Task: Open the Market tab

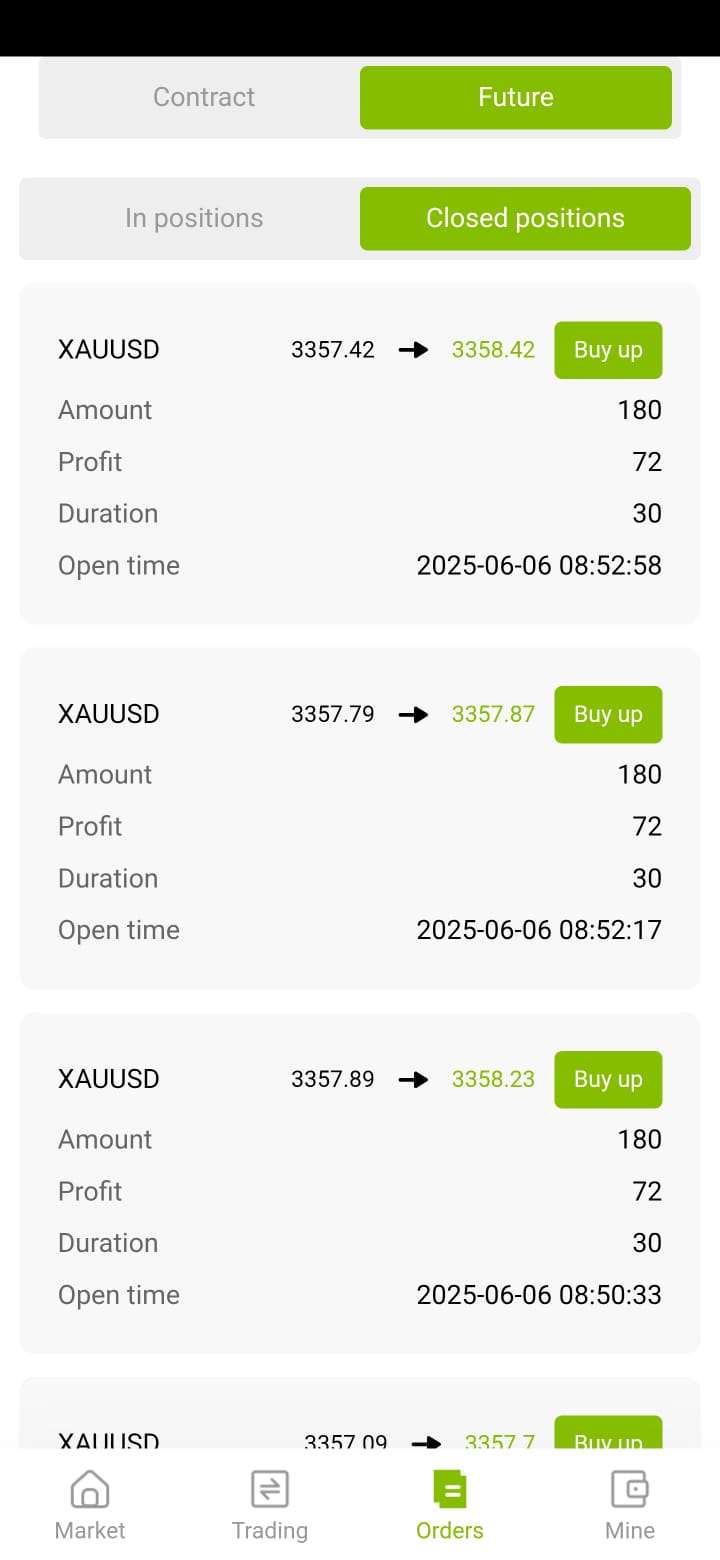Action: pyautogui.click(x=90, y=1505)
